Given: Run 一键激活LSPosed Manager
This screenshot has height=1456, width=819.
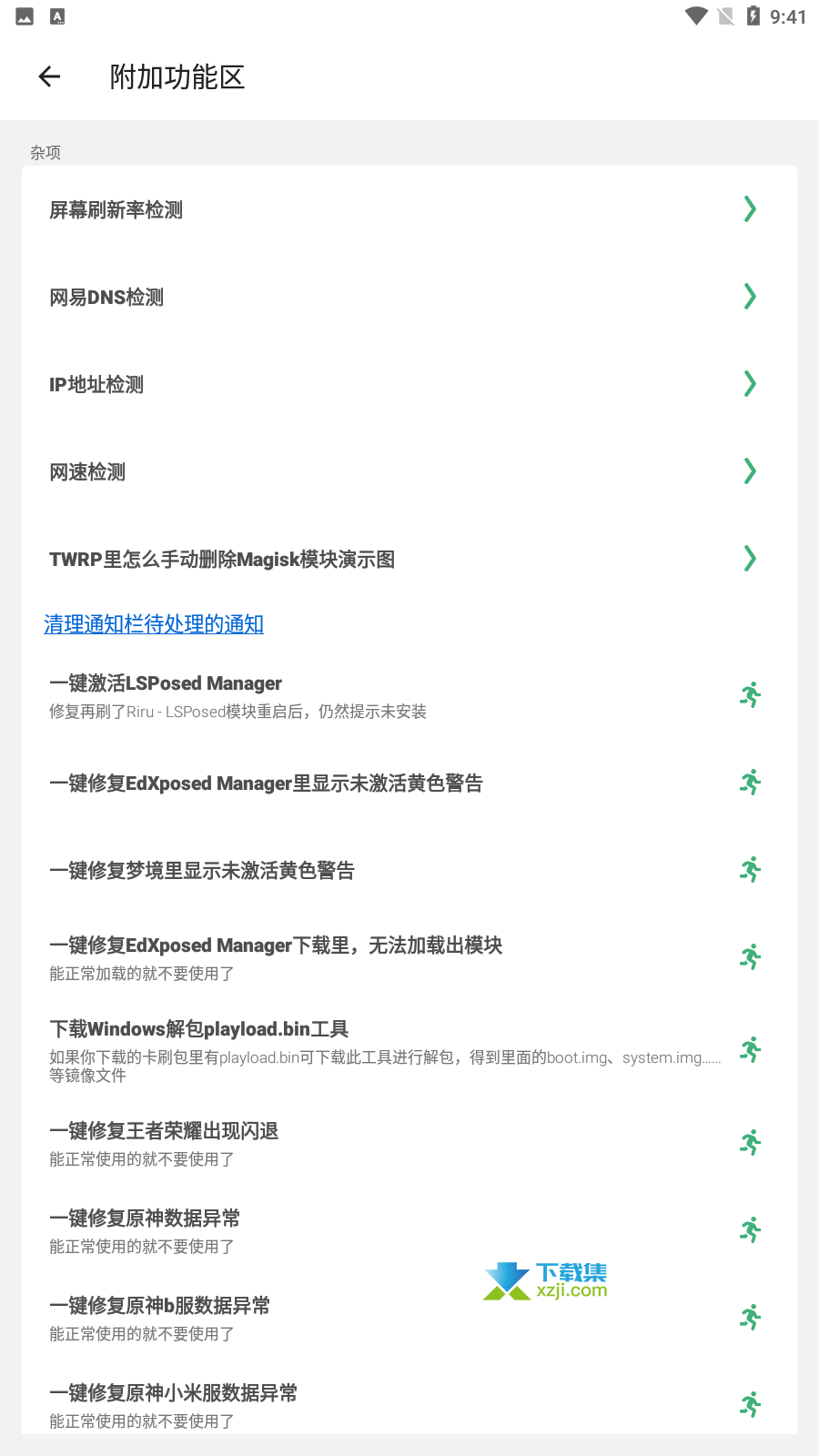Looking at the screenshot, I should [x=409, y=695].
